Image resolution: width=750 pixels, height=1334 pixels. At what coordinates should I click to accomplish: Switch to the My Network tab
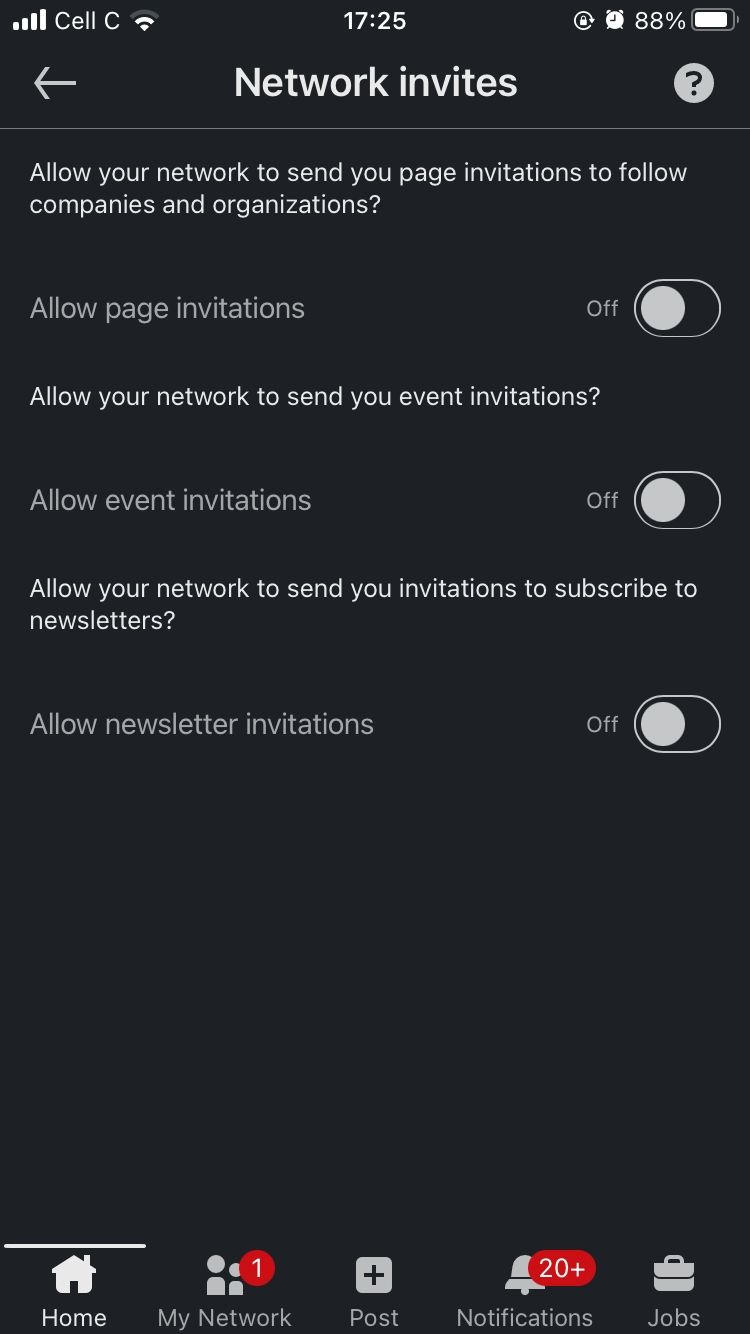223,1318
